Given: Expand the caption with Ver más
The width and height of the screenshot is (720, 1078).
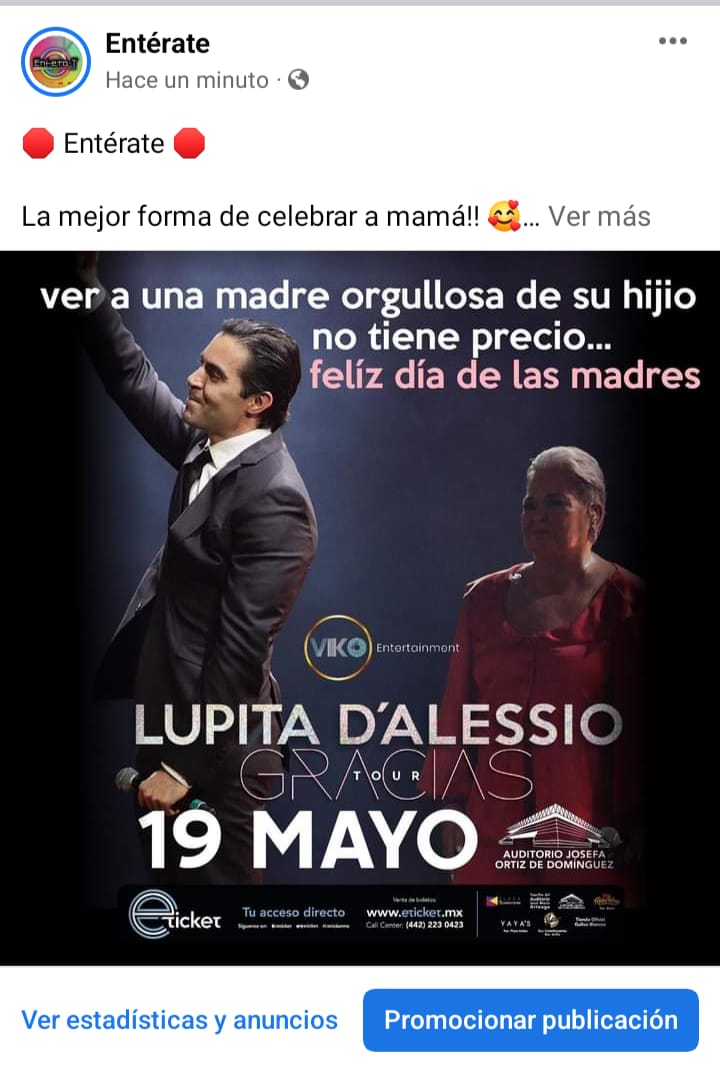Looking at the screenshot, I should (x=599, y=216).
